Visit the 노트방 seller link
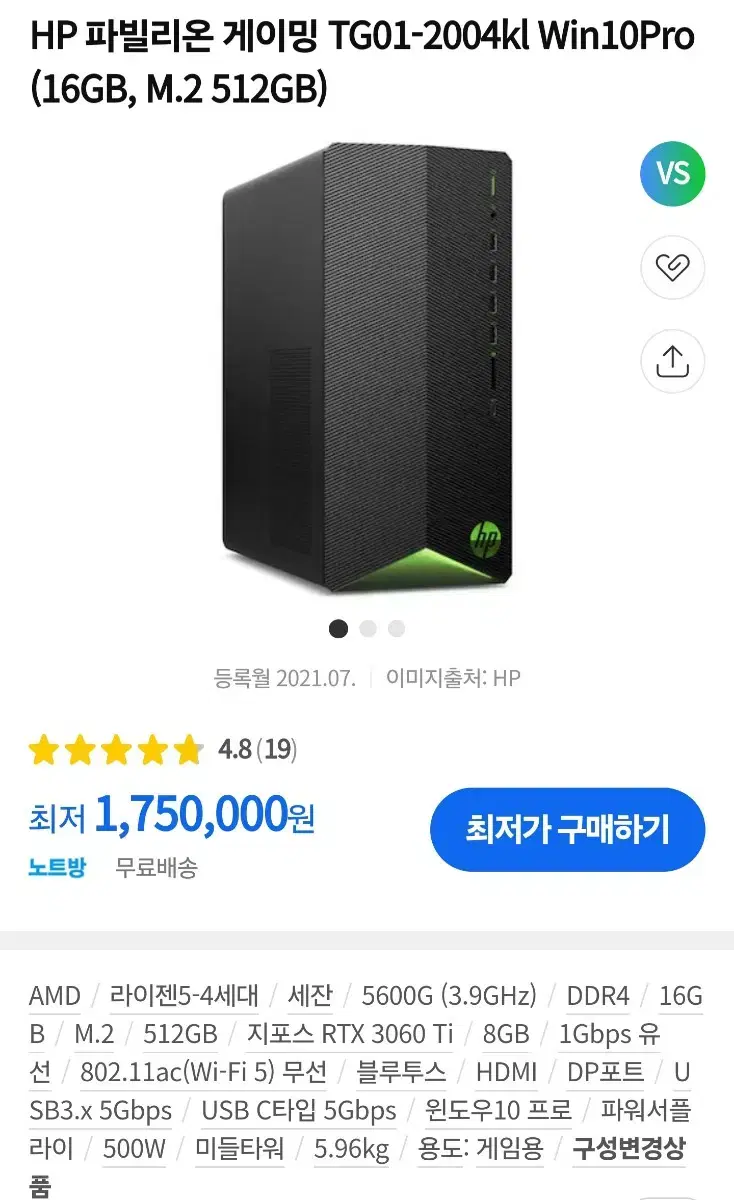The height and width of the screenshot is (1200, 734). tap(57, 867)
